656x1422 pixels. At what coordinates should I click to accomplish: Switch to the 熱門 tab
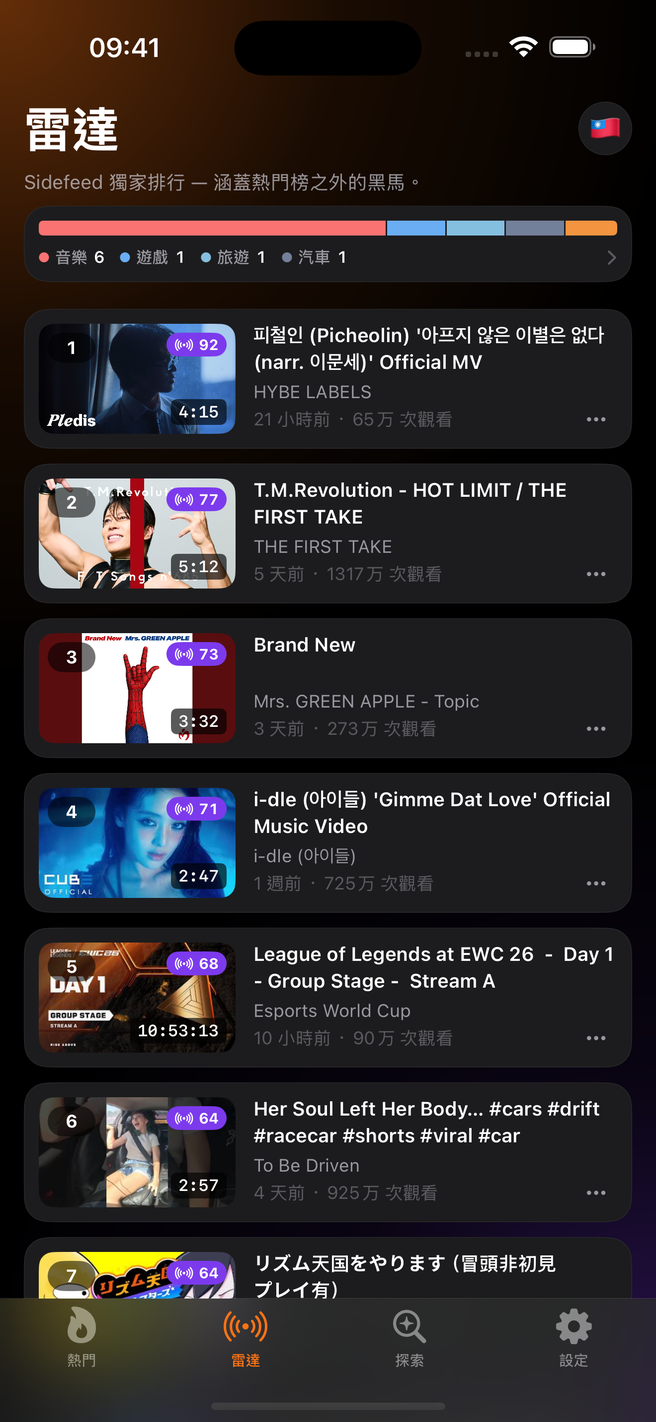82,1338
